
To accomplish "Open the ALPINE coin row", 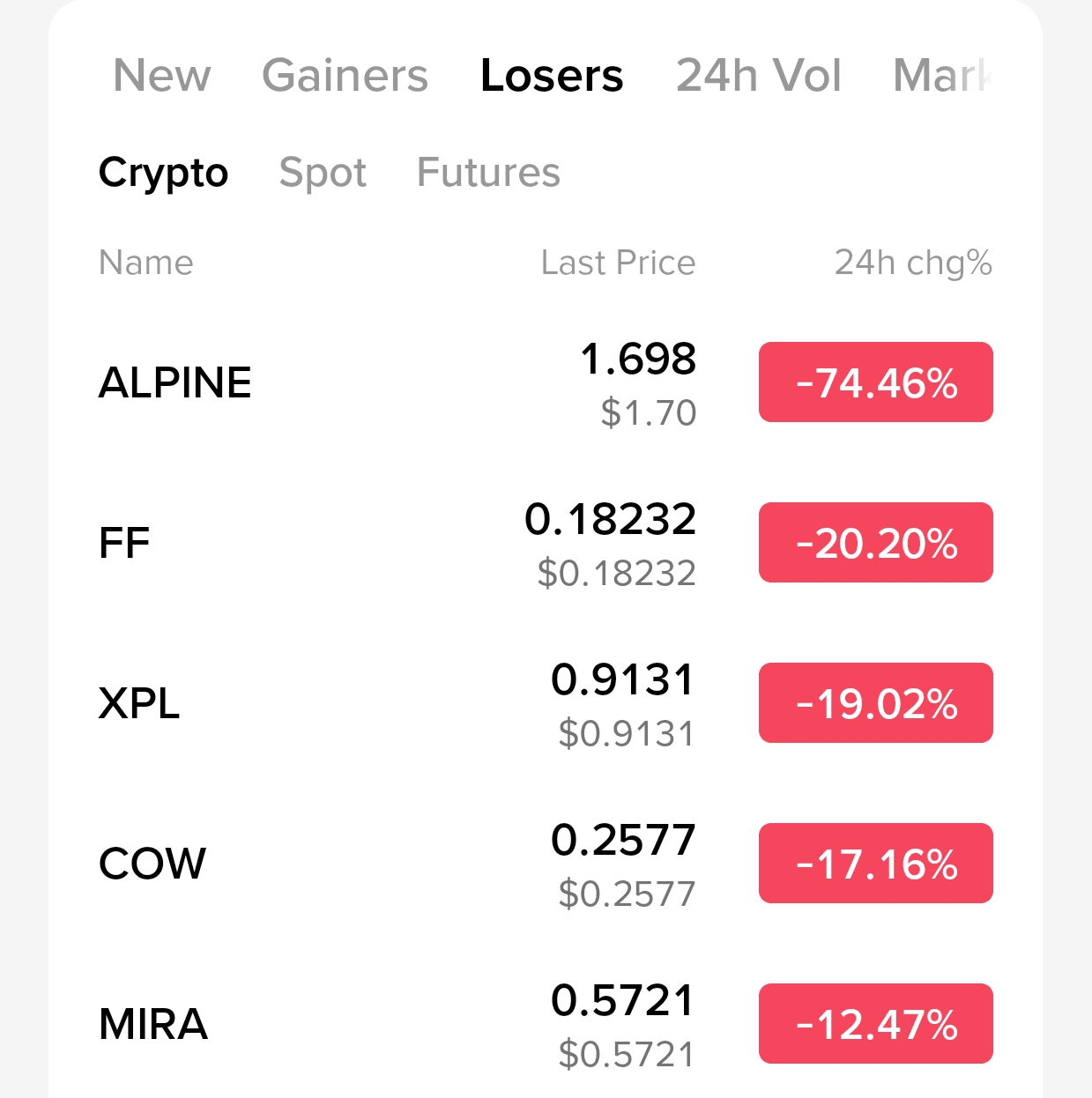I will click(175, 383).
